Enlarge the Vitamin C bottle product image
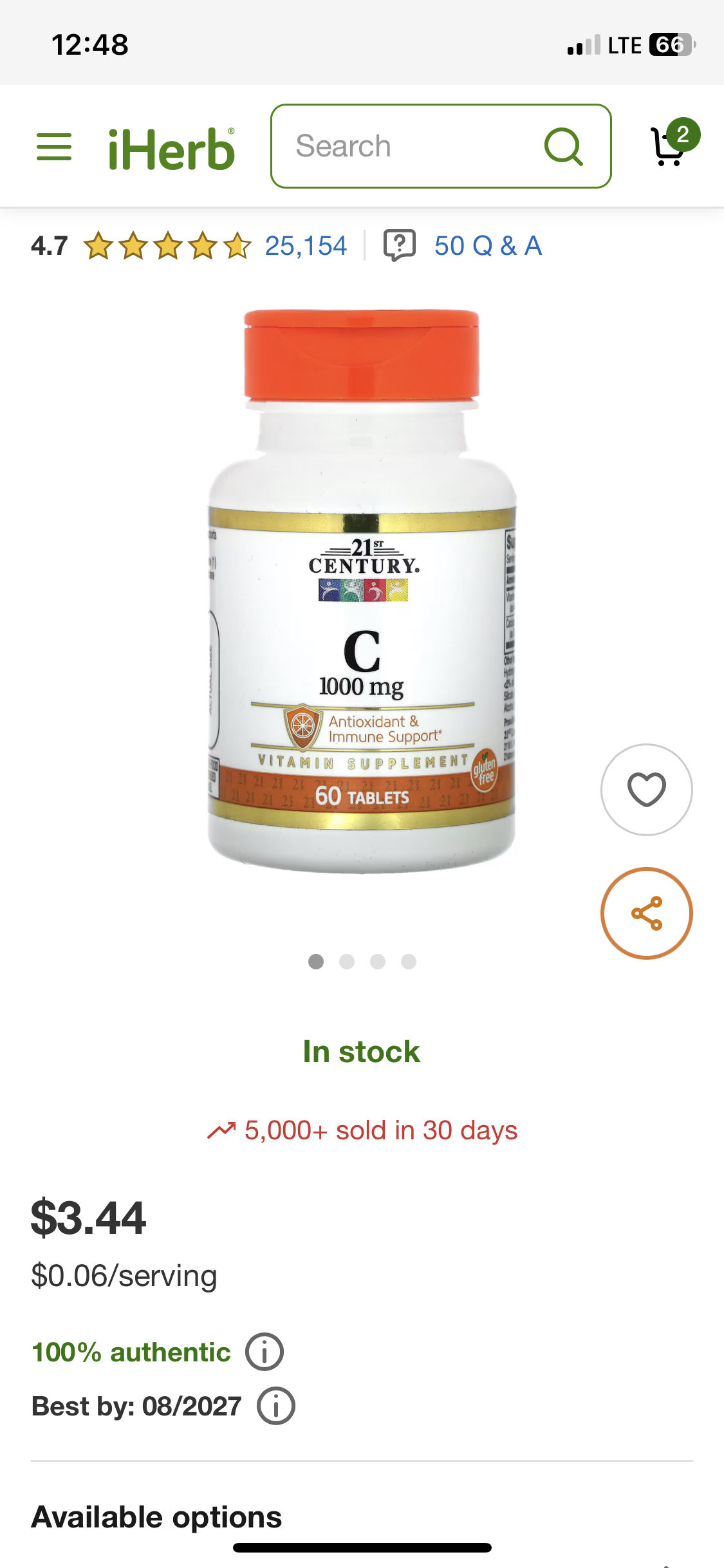724x1568 pixels. click(x=362, y=591)
